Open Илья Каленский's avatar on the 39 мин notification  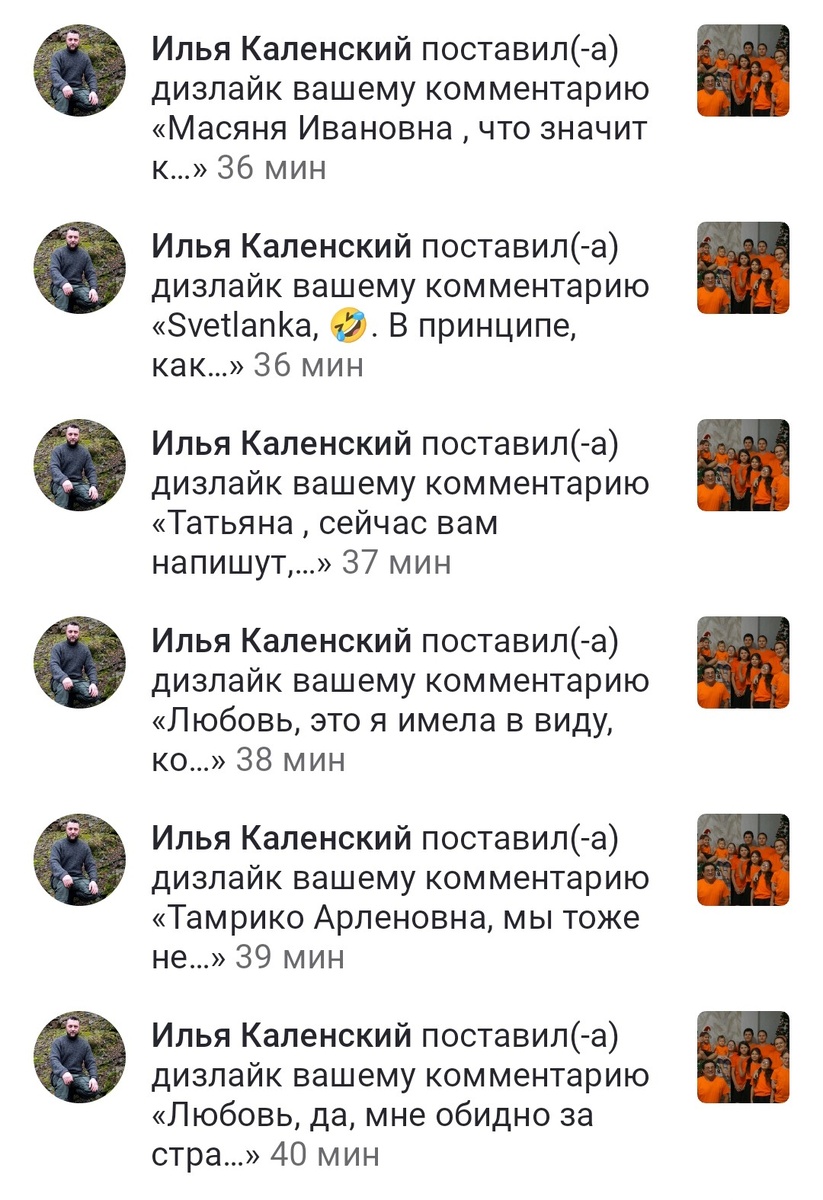coord(80,859)
